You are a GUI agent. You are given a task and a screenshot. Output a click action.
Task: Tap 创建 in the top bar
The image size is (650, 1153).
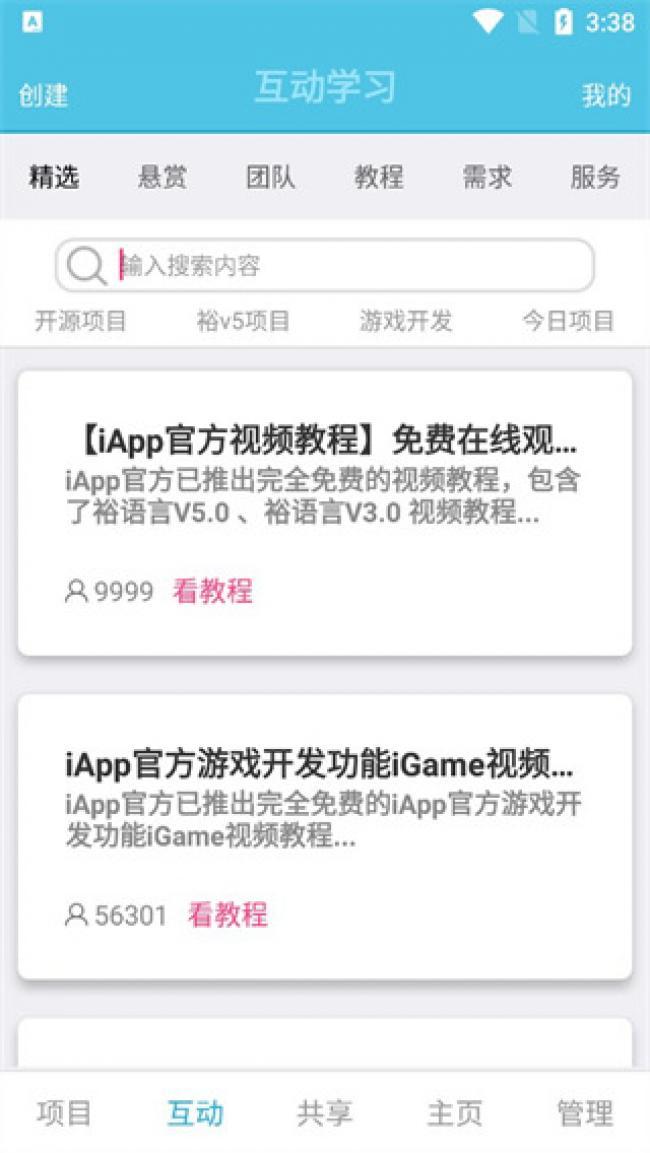click(x=43, y=95)
